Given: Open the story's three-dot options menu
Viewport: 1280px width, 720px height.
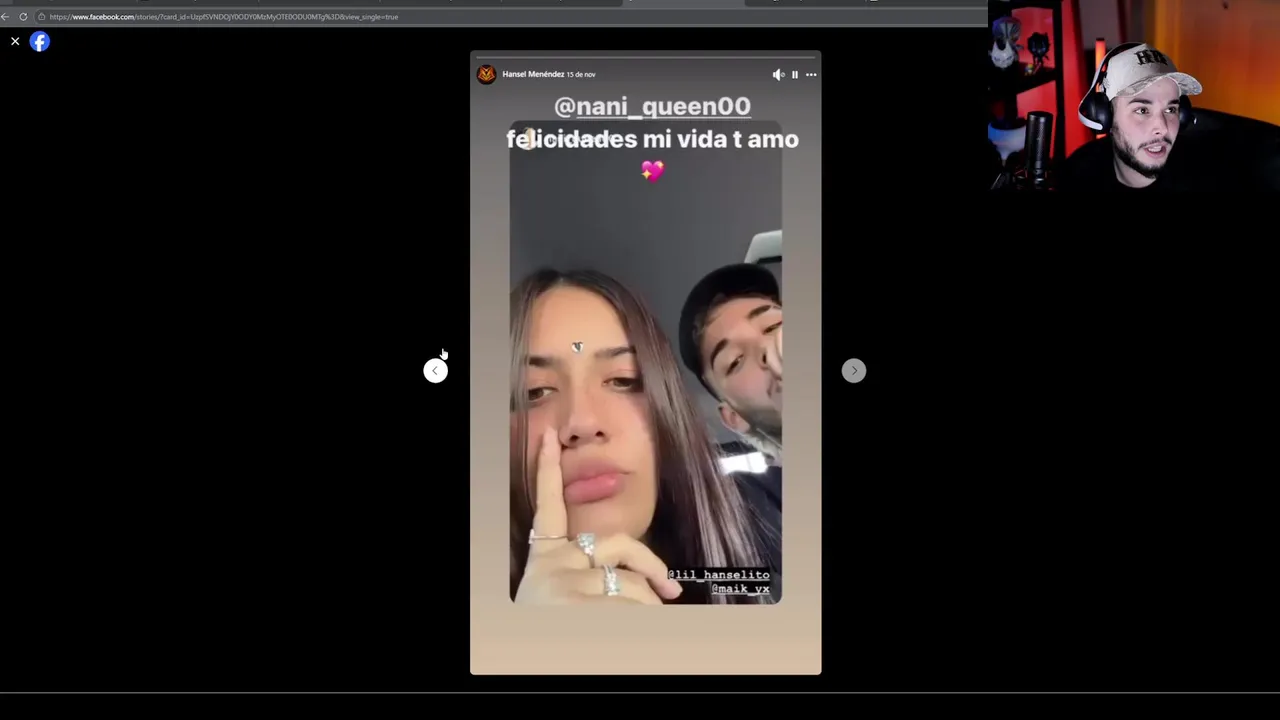Looking at the screenshot, I should [811, 74].
